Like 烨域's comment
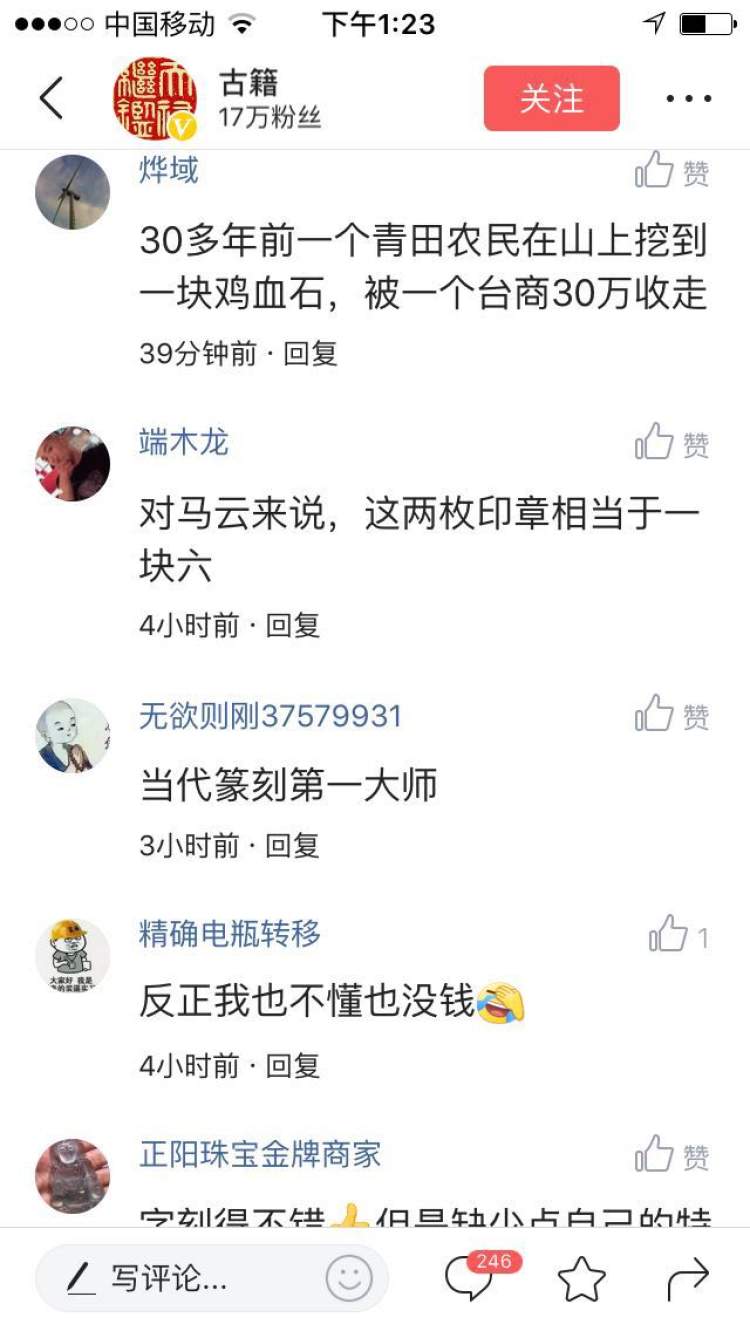The image size is (750, 1331). [672, 171]
